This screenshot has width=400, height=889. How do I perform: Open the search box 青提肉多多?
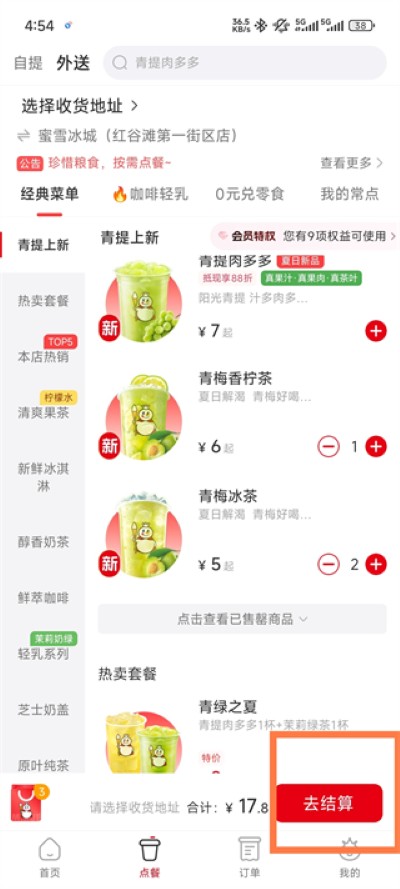[245, 62]
